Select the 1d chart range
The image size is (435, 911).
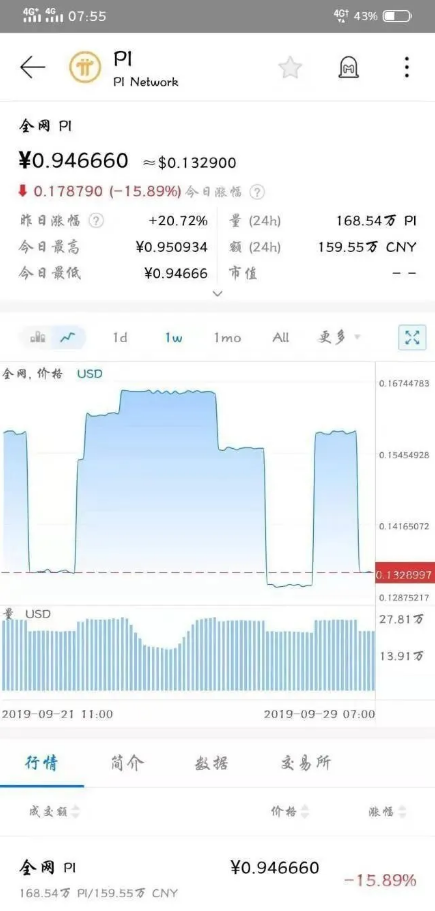tap(120, 338)
